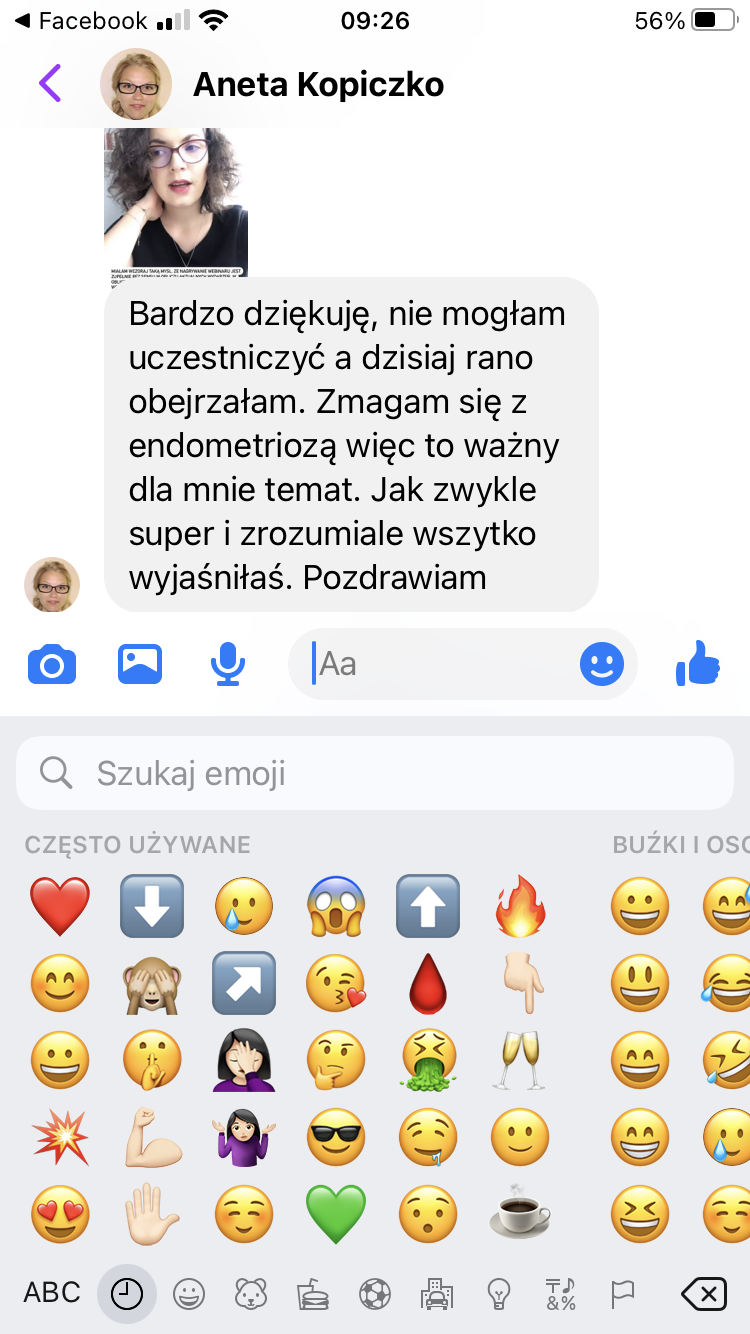Switch to the animals emoji category
This screenshot has width=750, height=1334.
(x=250, y=1295)
